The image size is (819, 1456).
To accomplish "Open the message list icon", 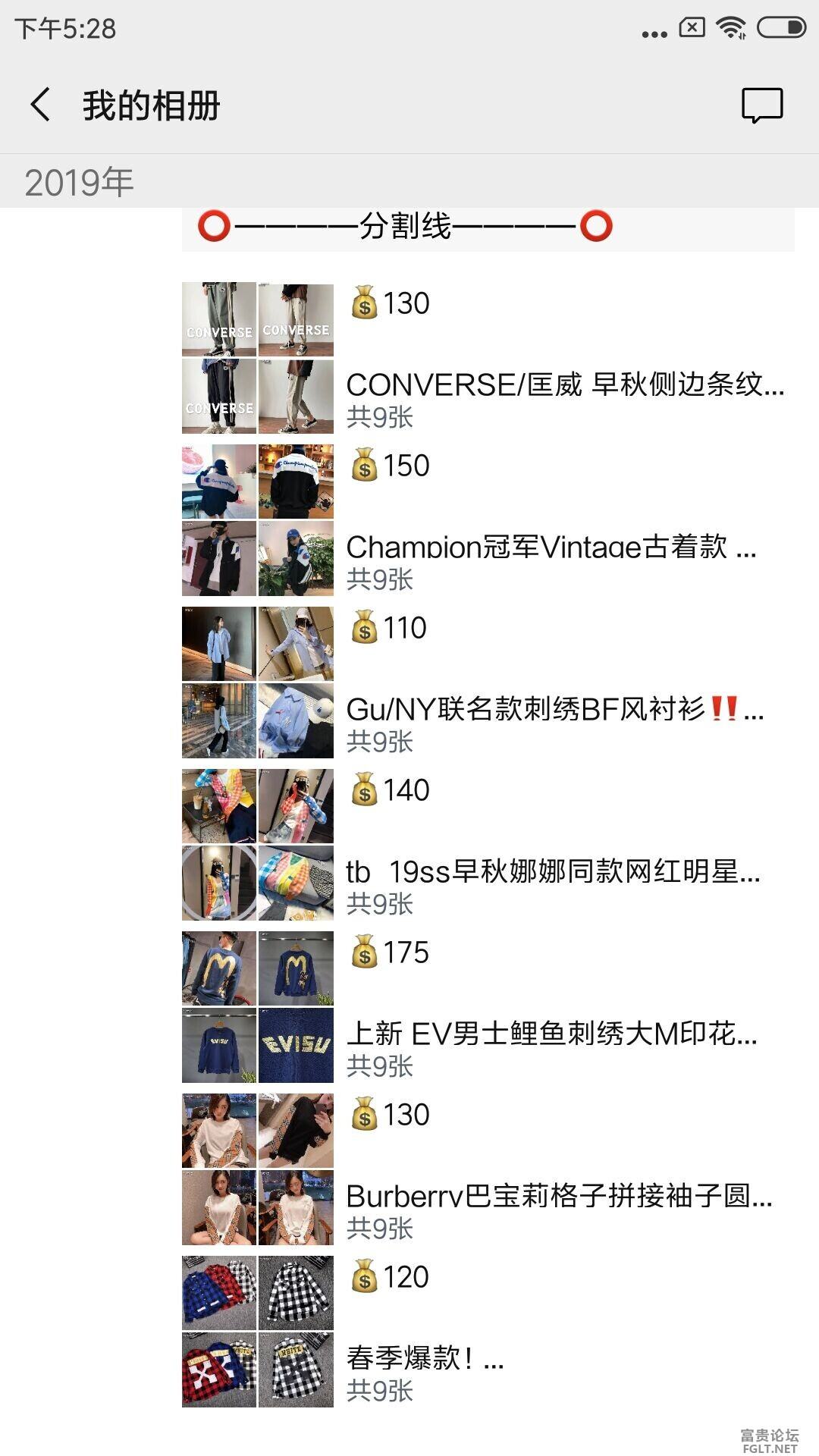I will click(x=761, y=105).
